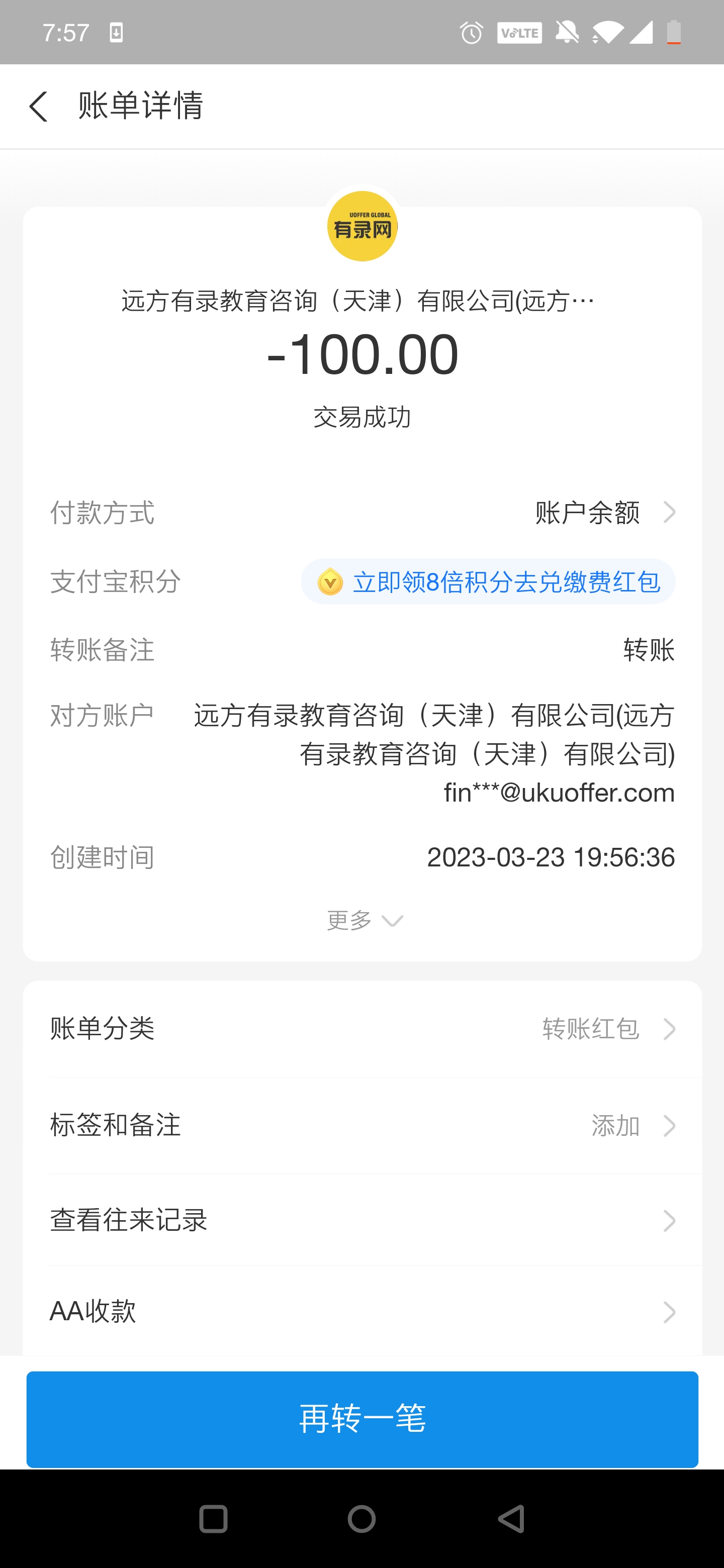Open the payee's 有录网 profile logo
Screen dimensions: 724x1568
click(363, 227)
